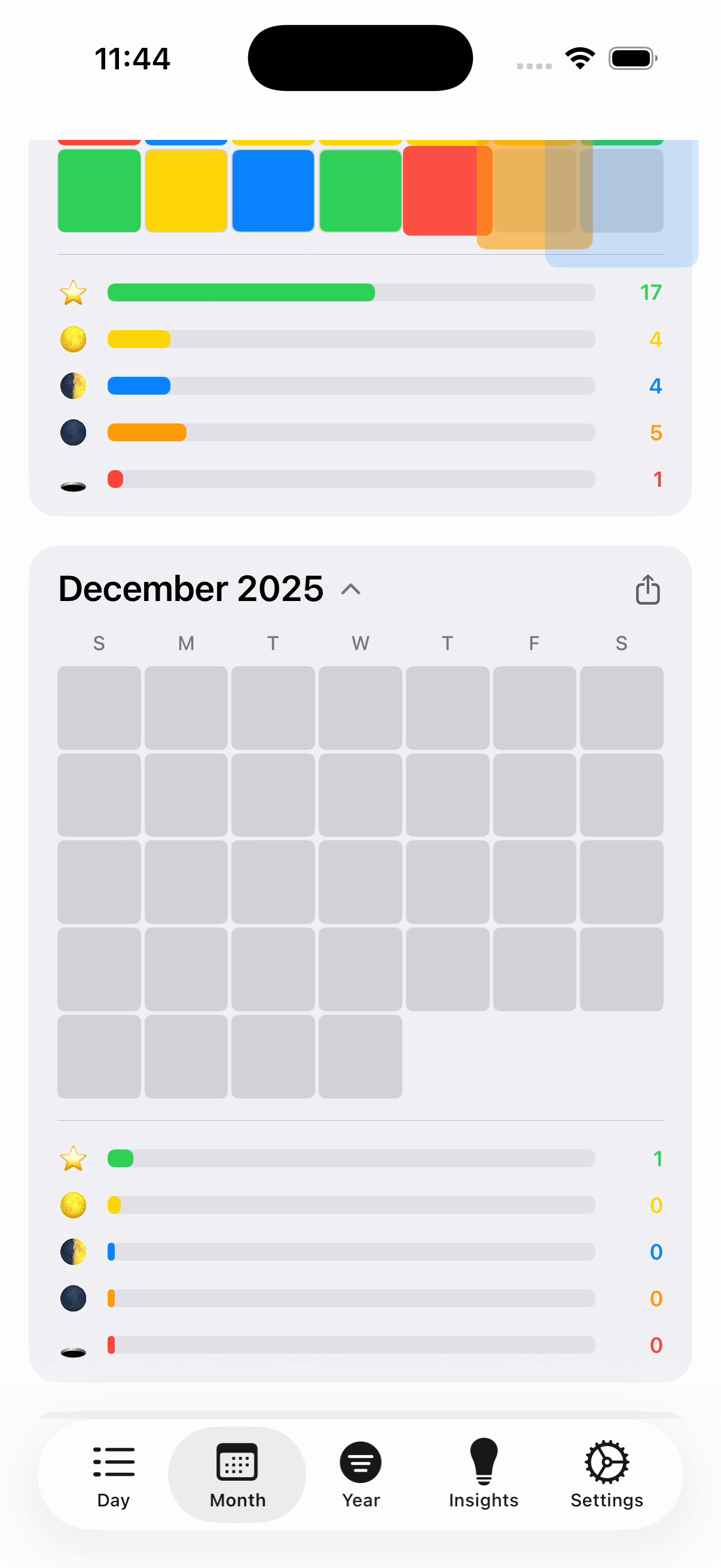Image resolution: width=721 pixels, height=1568 pixels.
Task: Open the Year tab
Action: 361,1474
